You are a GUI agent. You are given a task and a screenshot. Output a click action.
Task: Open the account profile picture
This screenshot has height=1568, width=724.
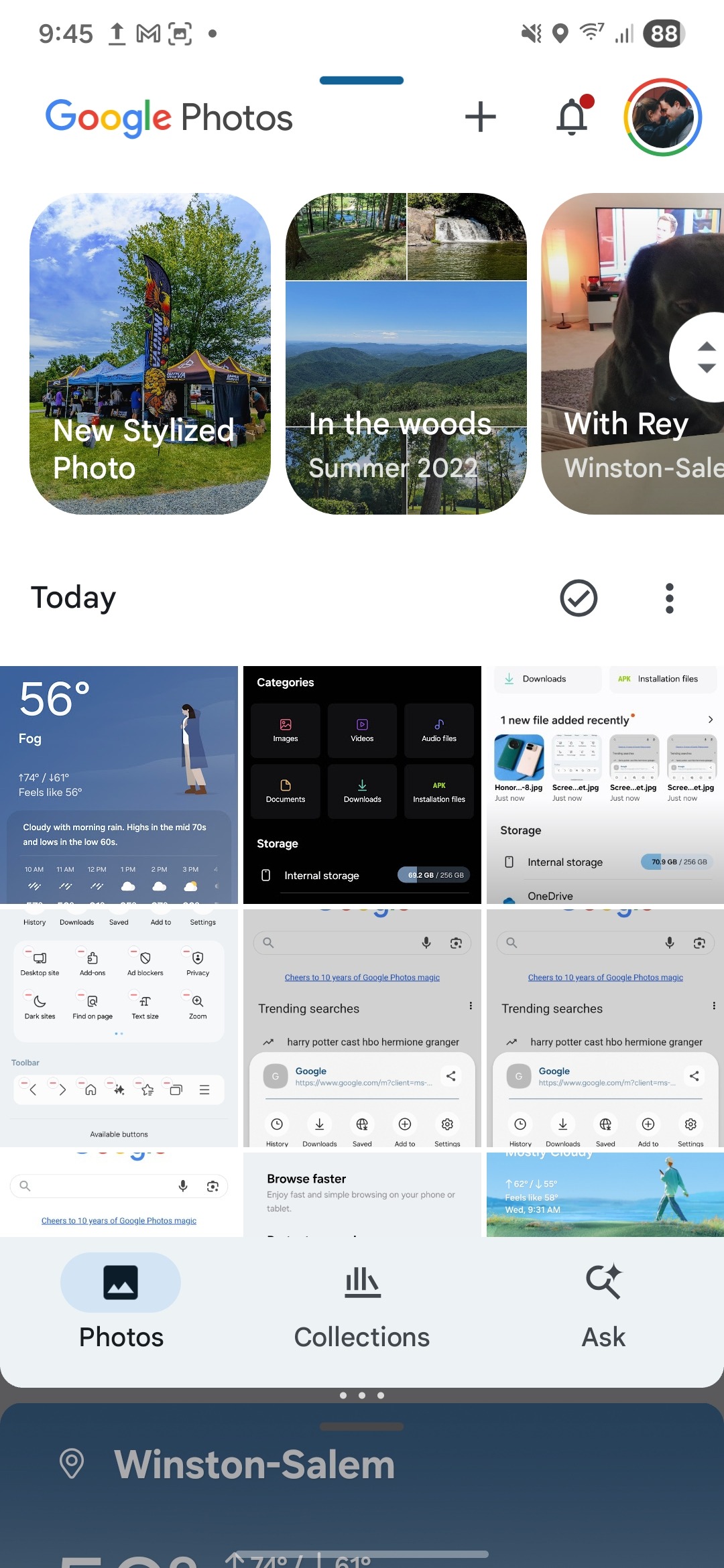pos(662,117)
